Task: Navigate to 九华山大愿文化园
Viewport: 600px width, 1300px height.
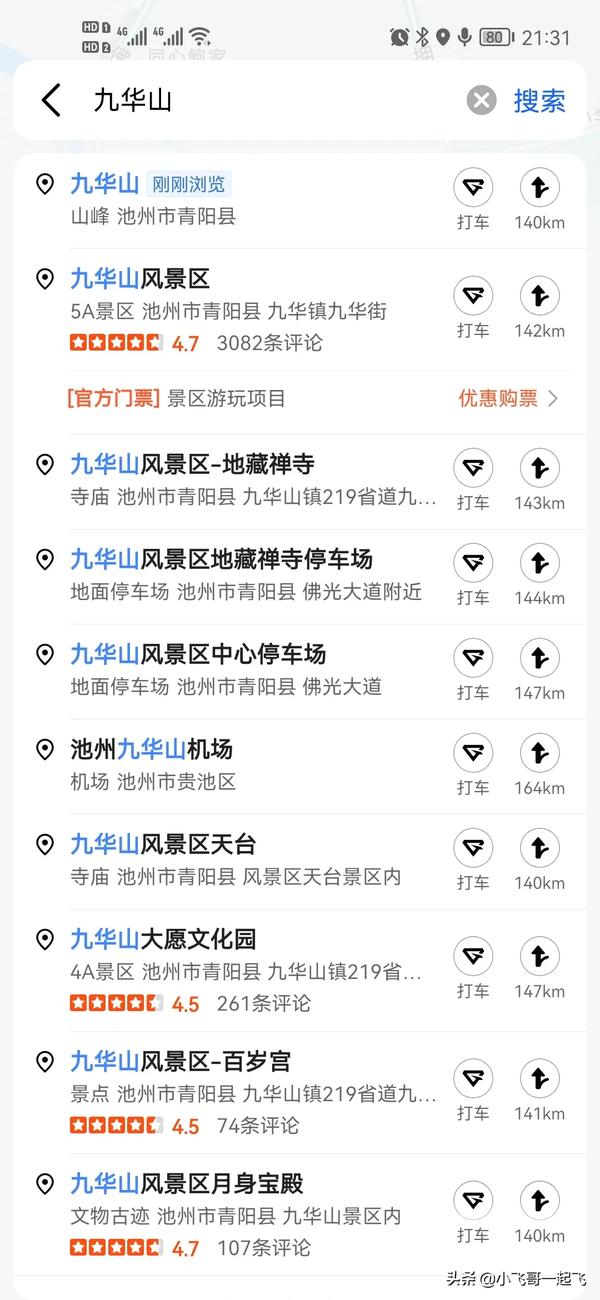Action: click(x=540, y=968)
